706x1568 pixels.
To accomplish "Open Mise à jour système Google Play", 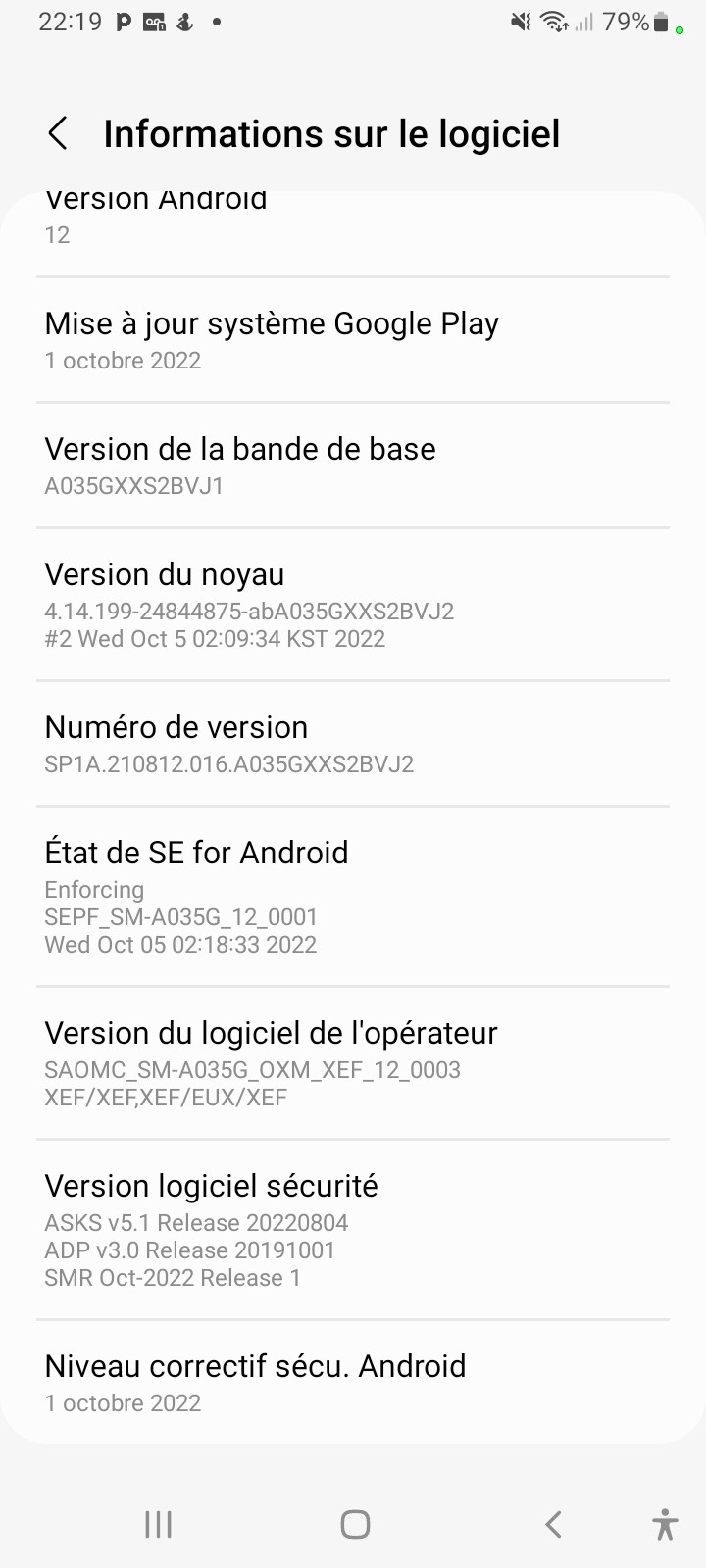I will point(353,340).
